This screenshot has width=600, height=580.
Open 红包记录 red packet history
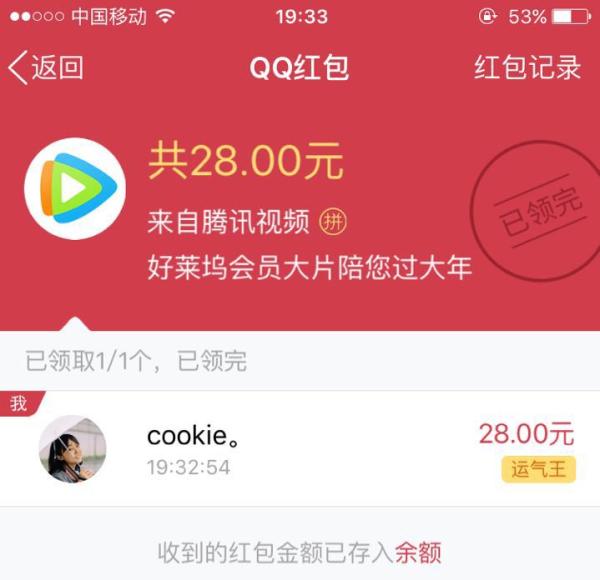click(527, 68)
